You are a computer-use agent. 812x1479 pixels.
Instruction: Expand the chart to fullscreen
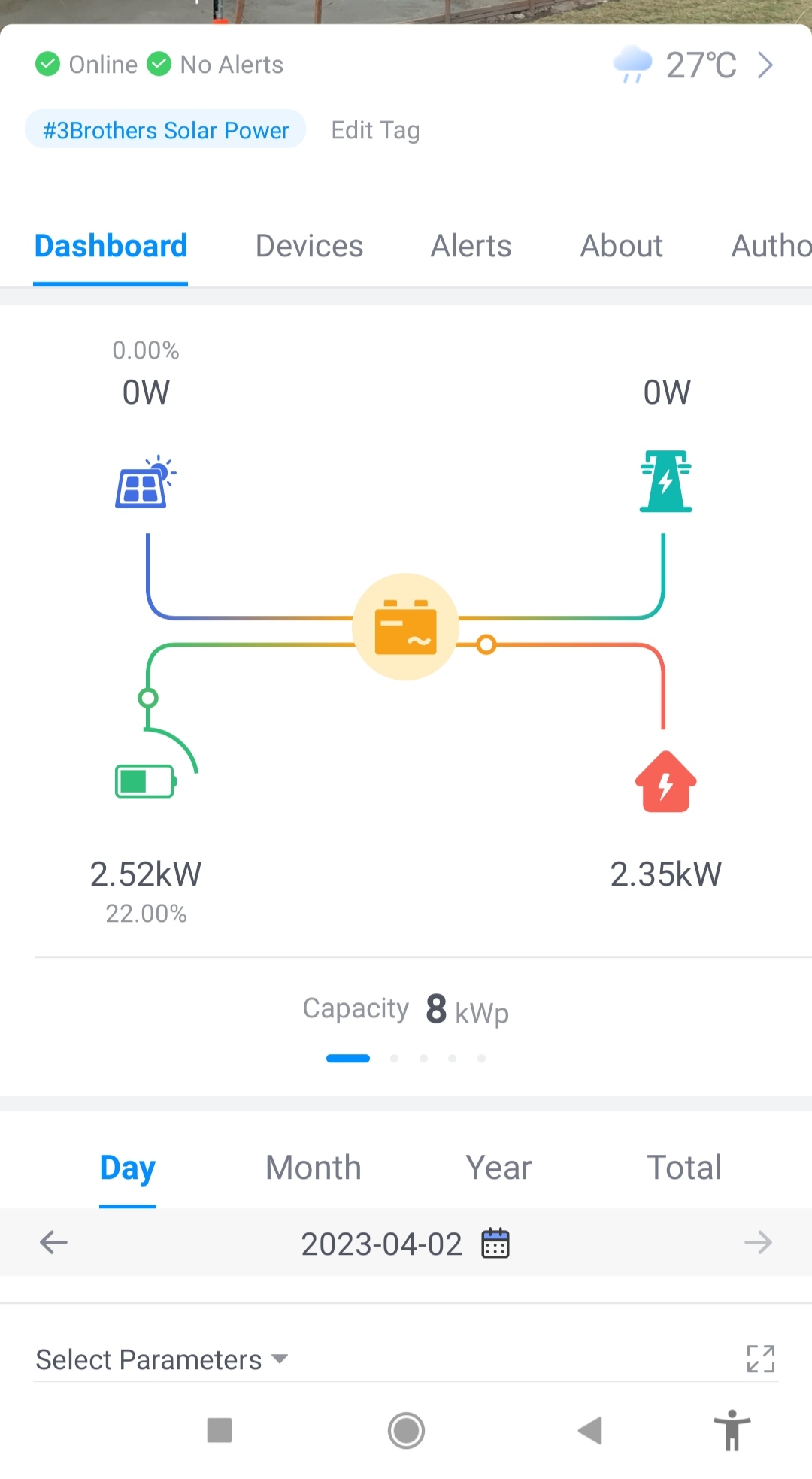(x=760, y=1359)
